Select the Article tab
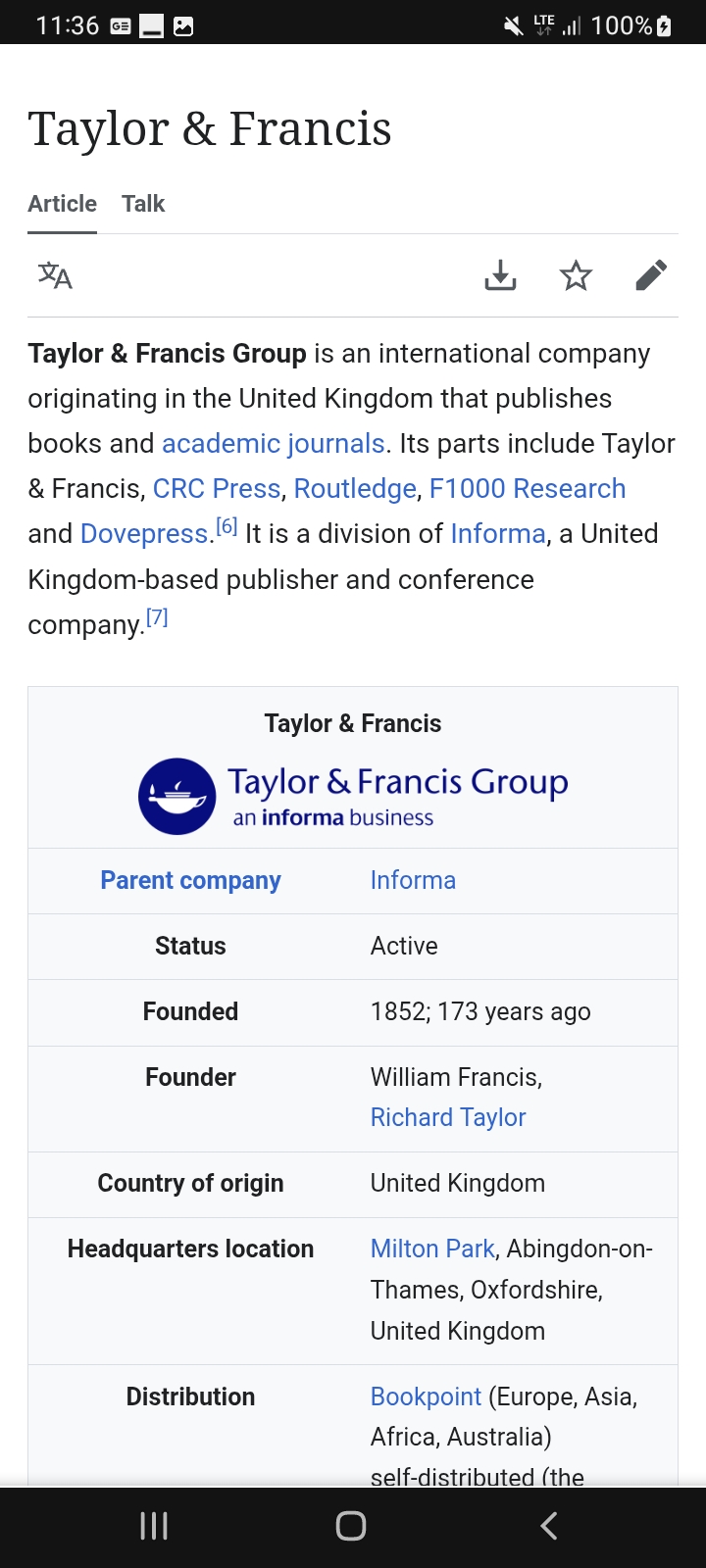706x1568 pixels. click(62, 204)
